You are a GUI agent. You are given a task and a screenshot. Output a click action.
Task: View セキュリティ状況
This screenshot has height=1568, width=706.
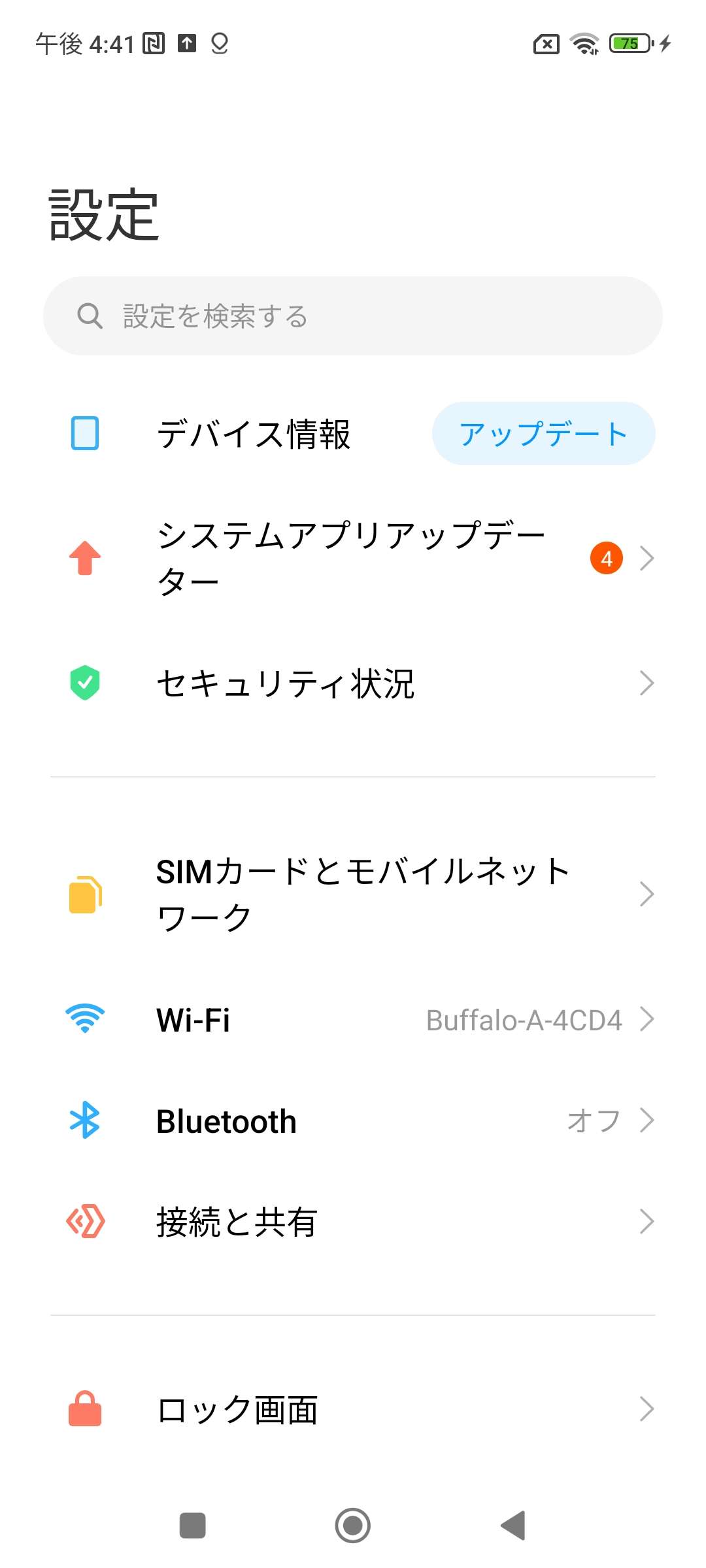coord(353,683)
